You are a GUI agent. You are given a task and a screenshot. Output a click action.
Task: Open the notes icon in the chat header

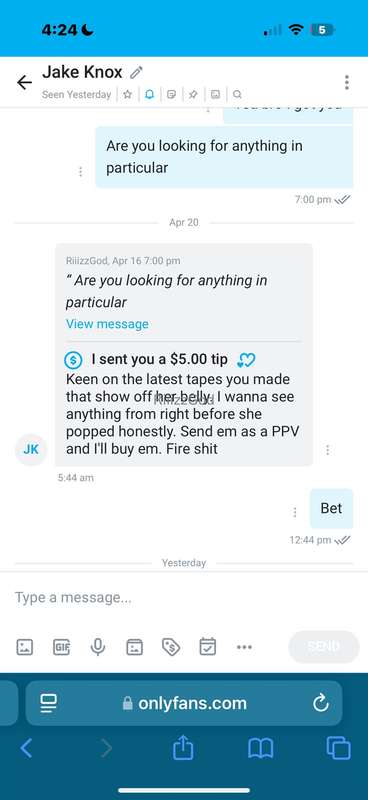pos(171,94)
